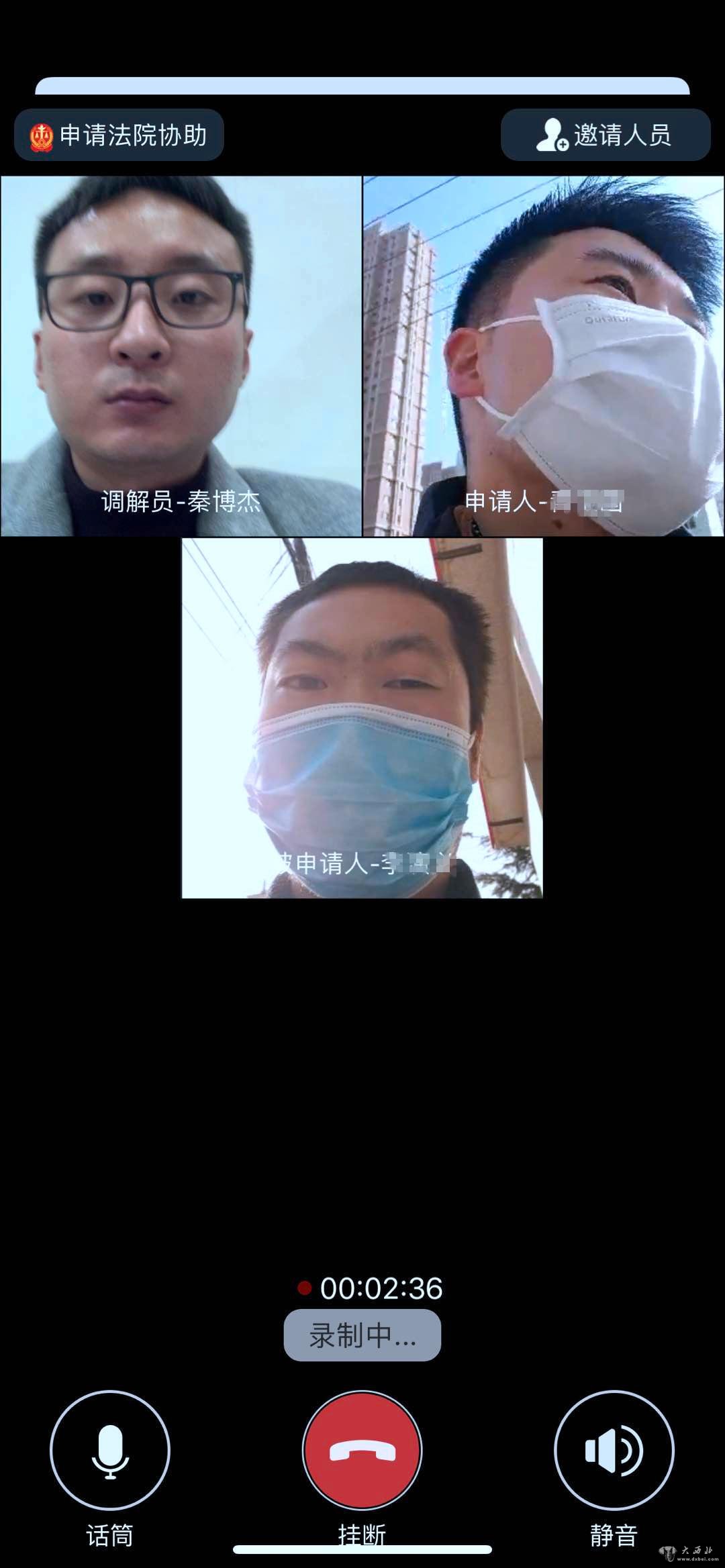Toggle the 话筒 microphone
Screen dimensions: 725x1568
[x=110, y=1449]
